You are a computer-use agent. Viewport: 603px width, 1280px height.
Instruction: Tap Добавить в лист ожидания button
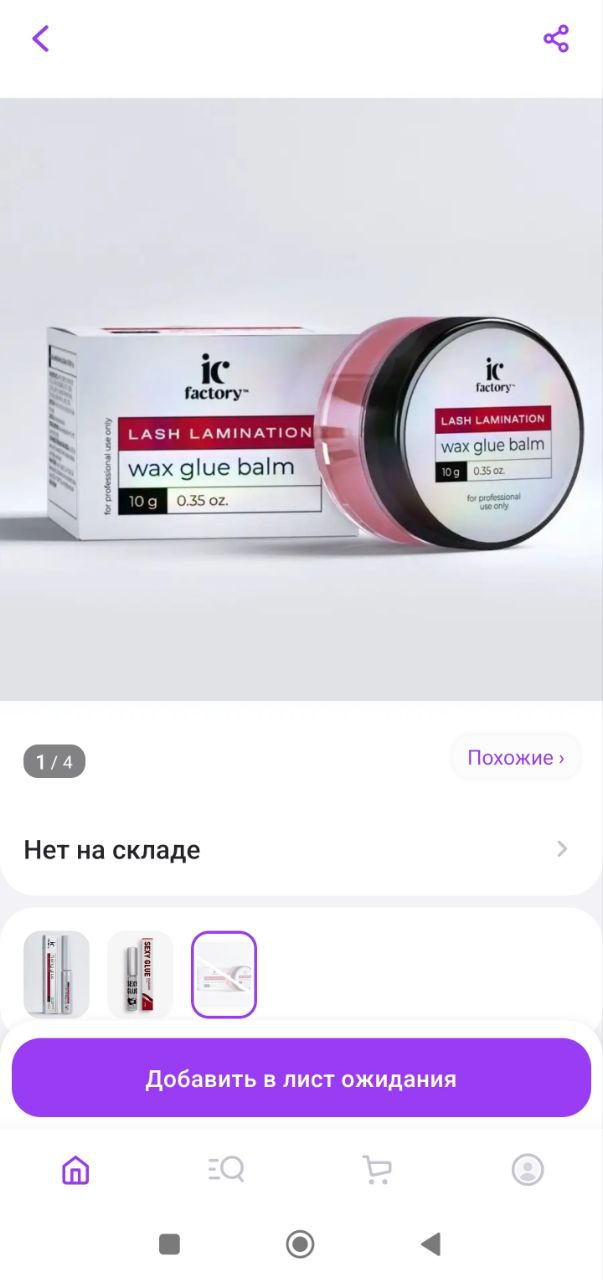pos(301,1078)
